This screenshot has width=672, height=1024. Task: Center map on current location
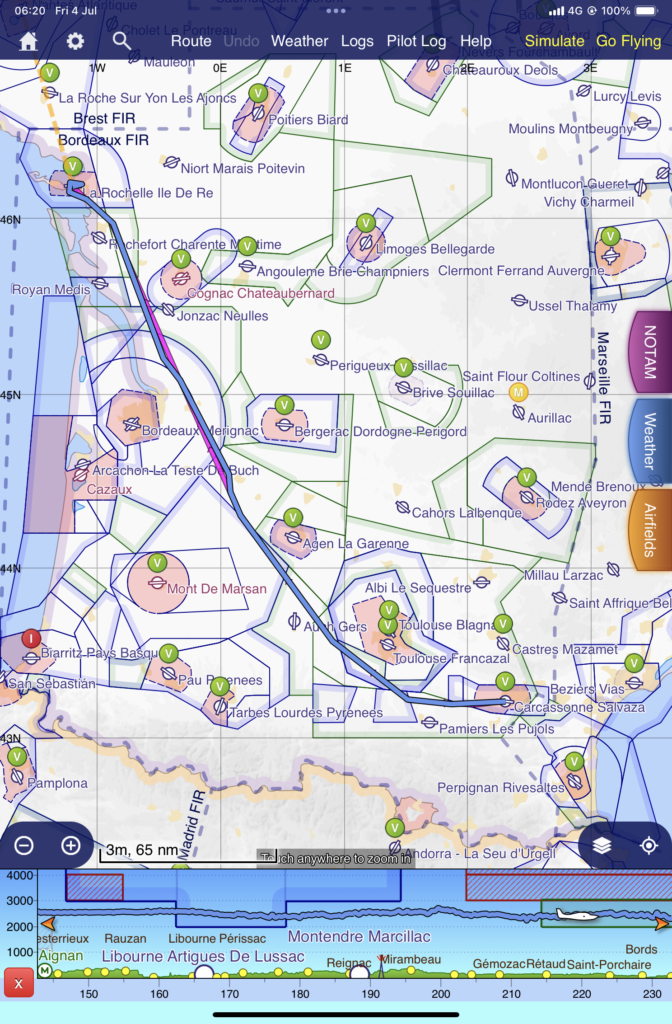[649, 846]
